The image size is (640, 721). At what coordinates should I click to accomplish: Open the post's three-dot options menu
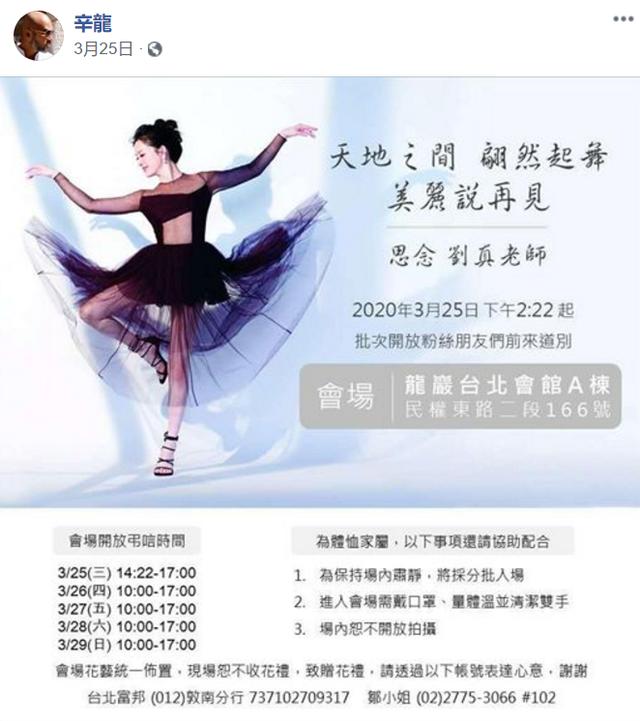[622, 20]
